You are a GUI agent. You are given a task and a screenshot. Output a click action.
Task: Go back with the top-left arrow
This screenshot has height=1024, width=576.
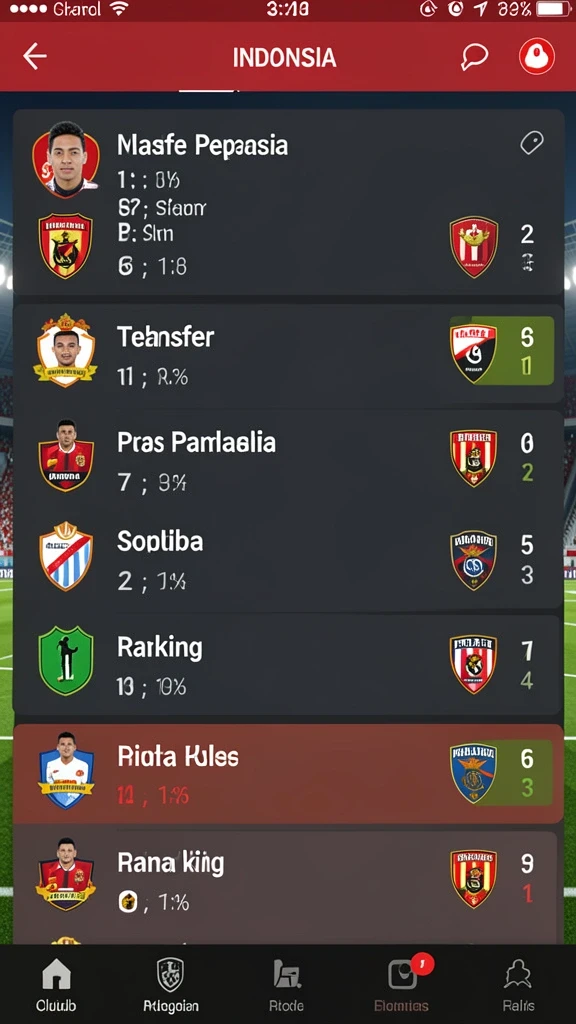pyautogui.click(x=35, y=57)
